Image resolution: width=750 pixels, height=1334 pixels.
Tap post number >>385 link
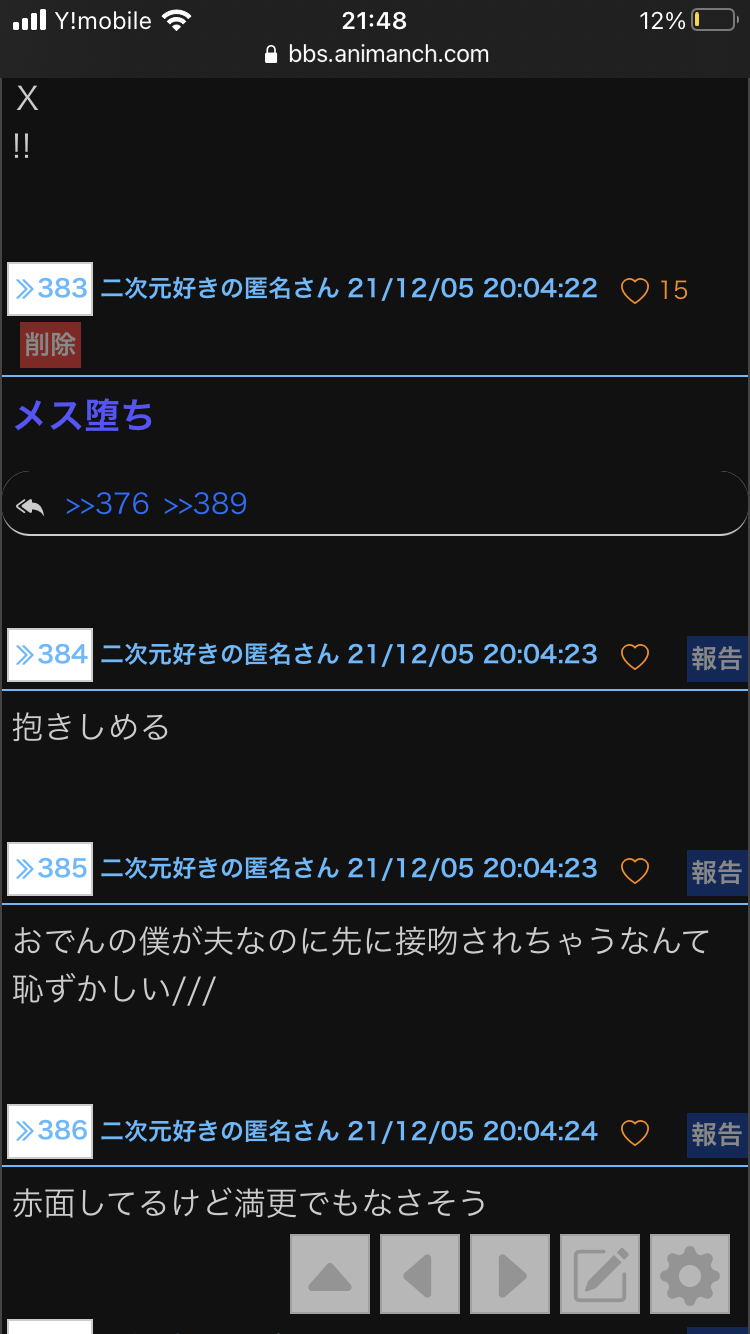50,869
